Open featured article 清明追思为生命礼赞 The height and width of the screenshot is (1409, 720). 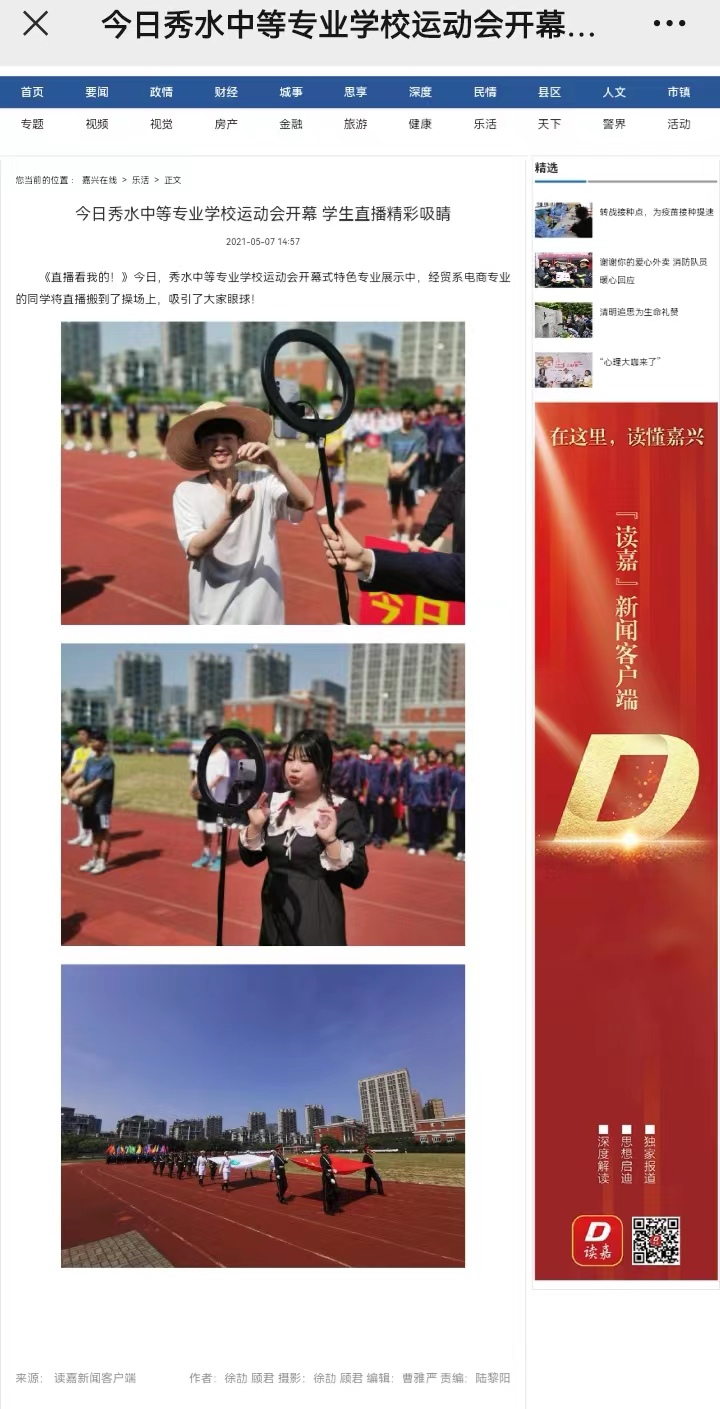pos(639,312)
